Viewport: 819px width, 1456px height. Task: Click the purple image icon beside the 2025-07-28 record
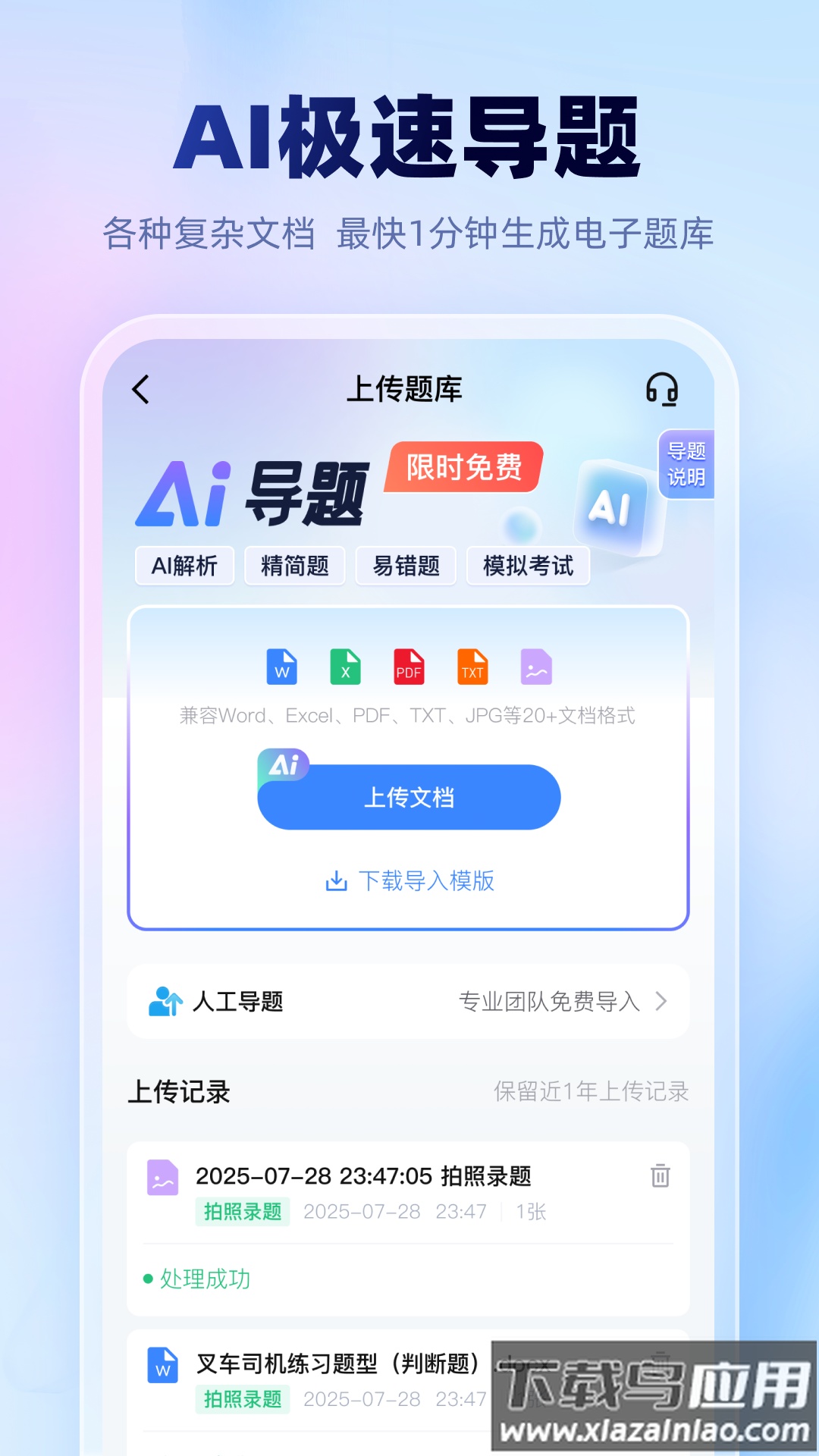(162, 1176)
